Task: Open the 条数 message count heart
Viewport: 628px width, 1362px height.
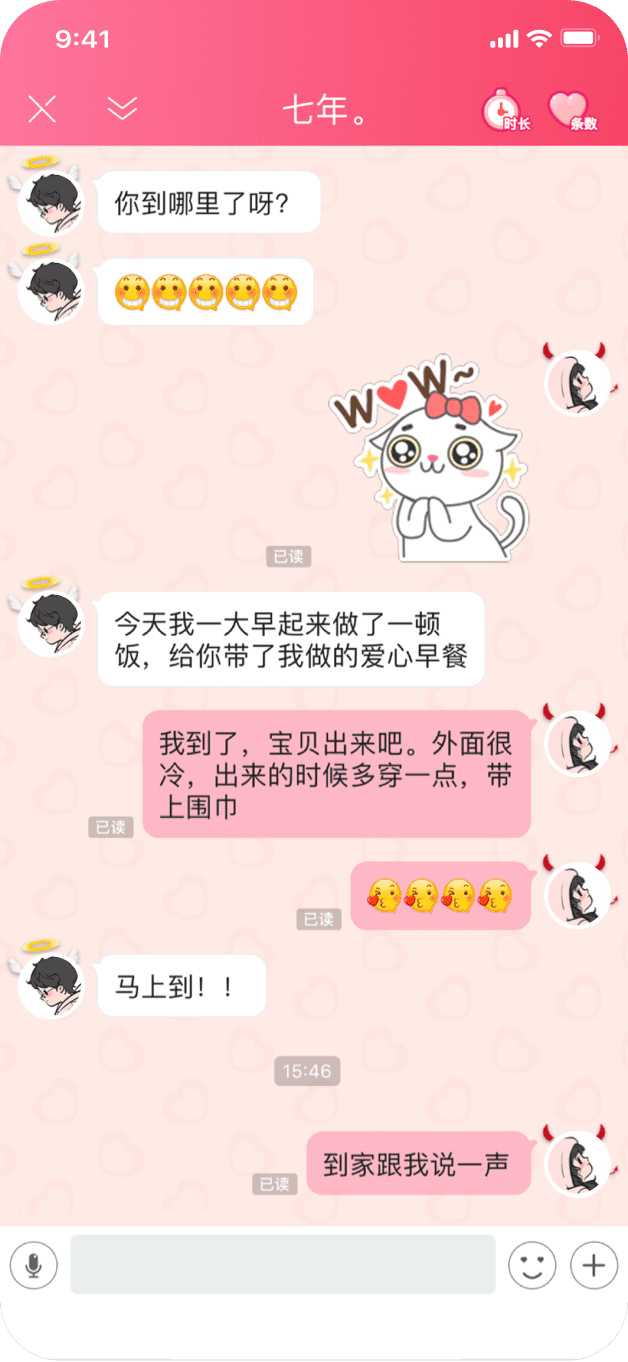Action: (573, 111)
